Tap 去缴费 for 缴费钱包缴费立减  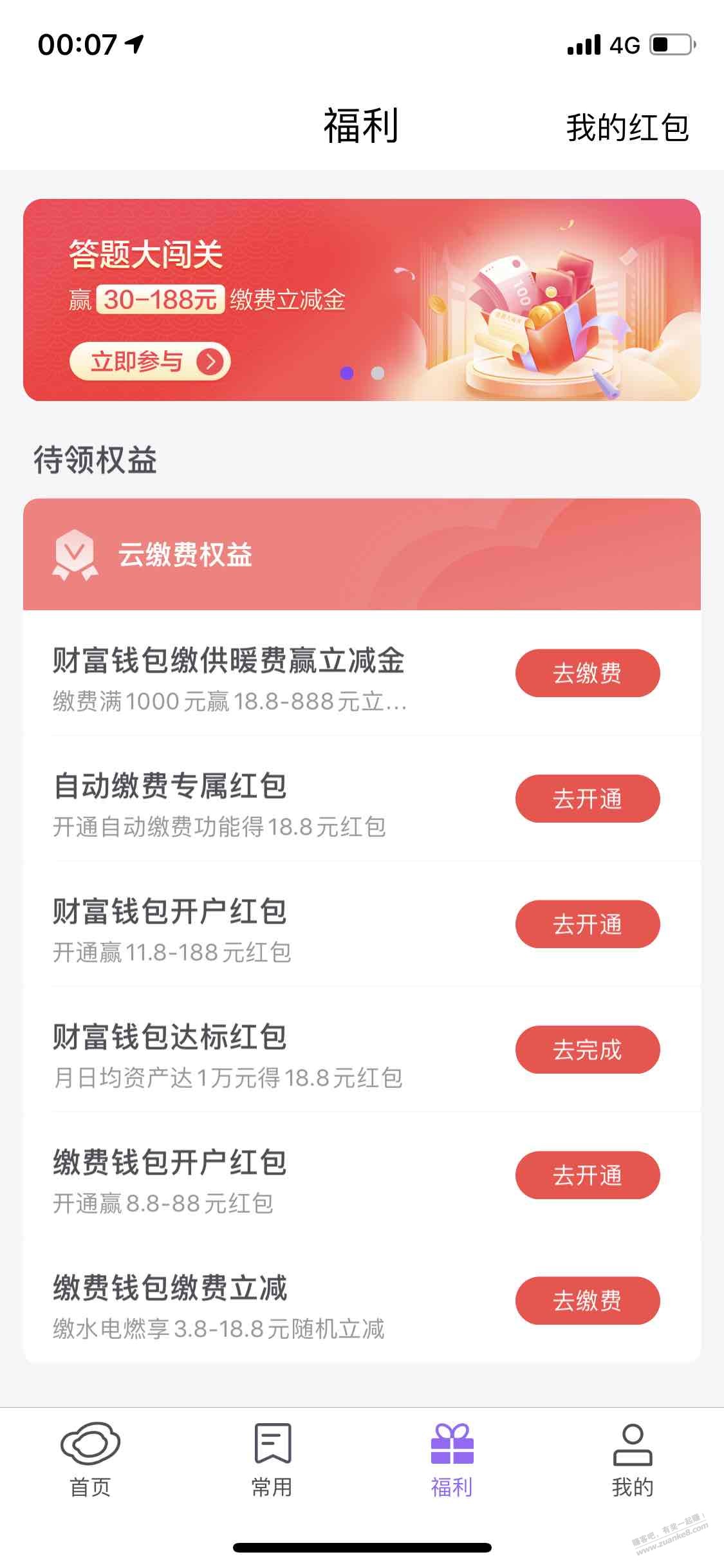click(x=587, y=1301)
